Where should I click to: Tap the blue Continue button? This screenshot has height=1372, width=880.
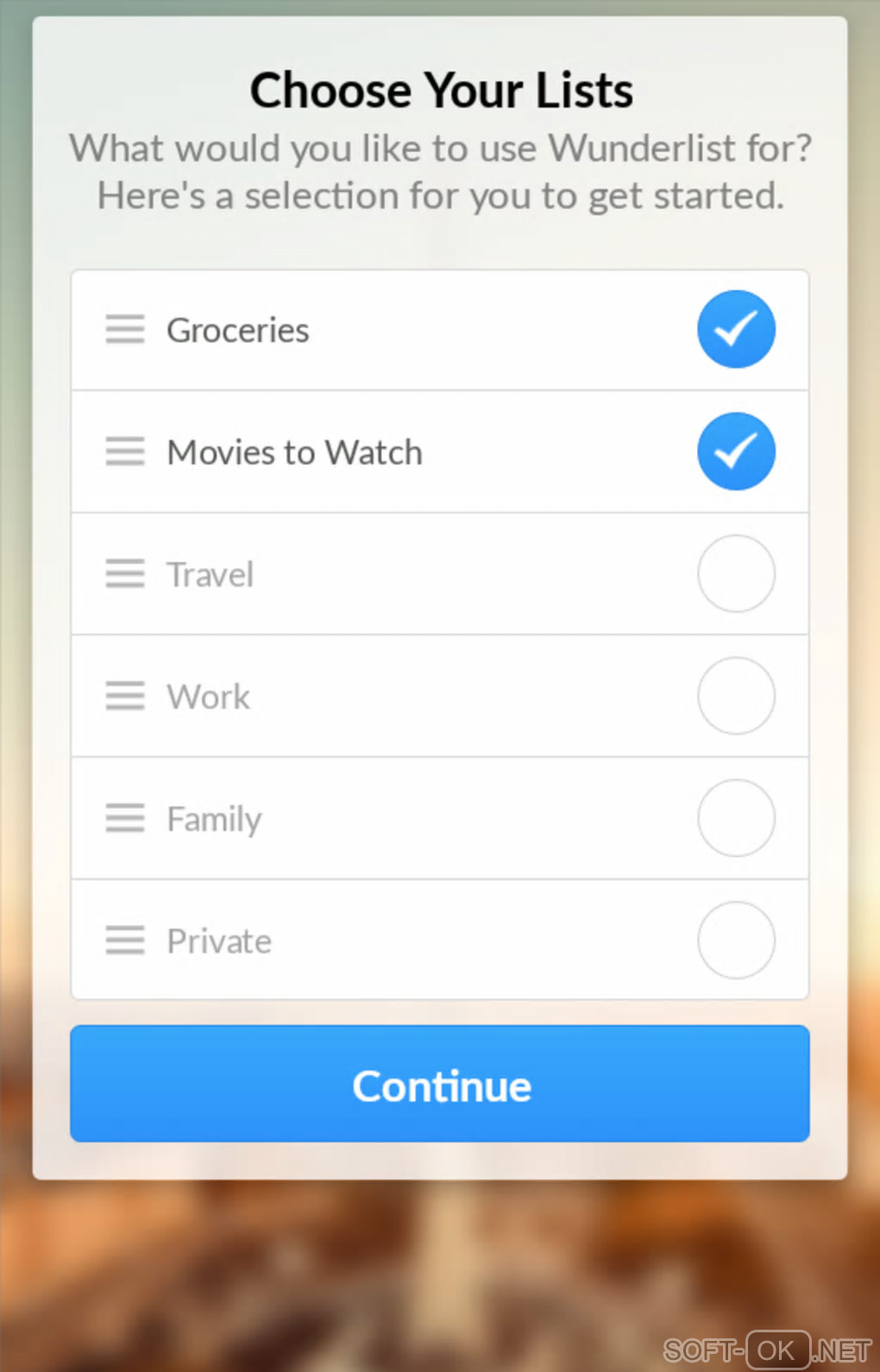(x=440, y=1084)
